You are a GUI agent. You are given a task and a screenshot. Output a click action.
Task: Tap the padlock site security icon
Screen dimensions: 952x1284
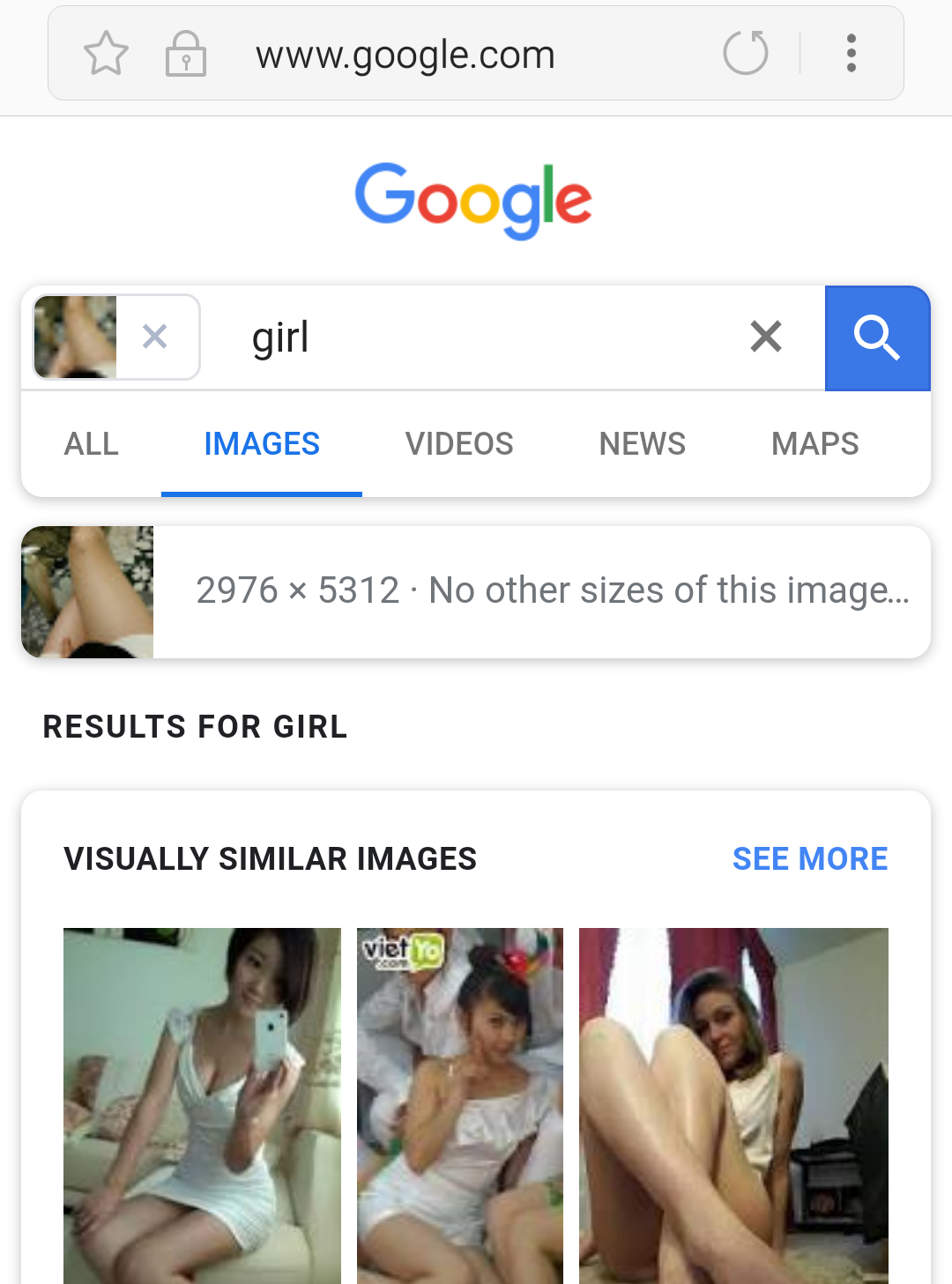click(x=186, y=54)
